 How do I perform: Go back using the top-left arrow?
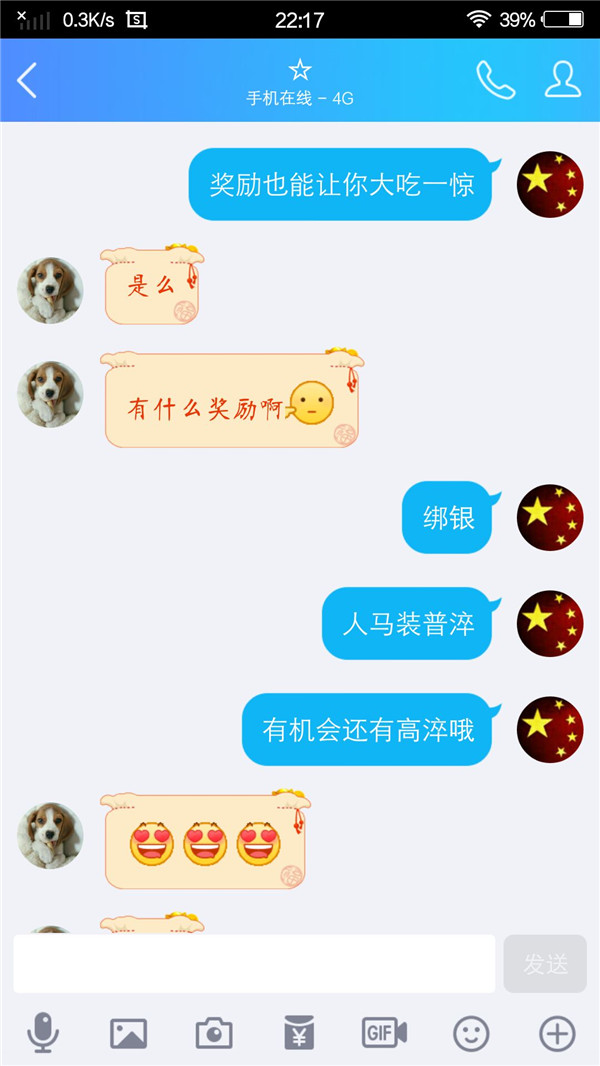(x=27, y=80)
